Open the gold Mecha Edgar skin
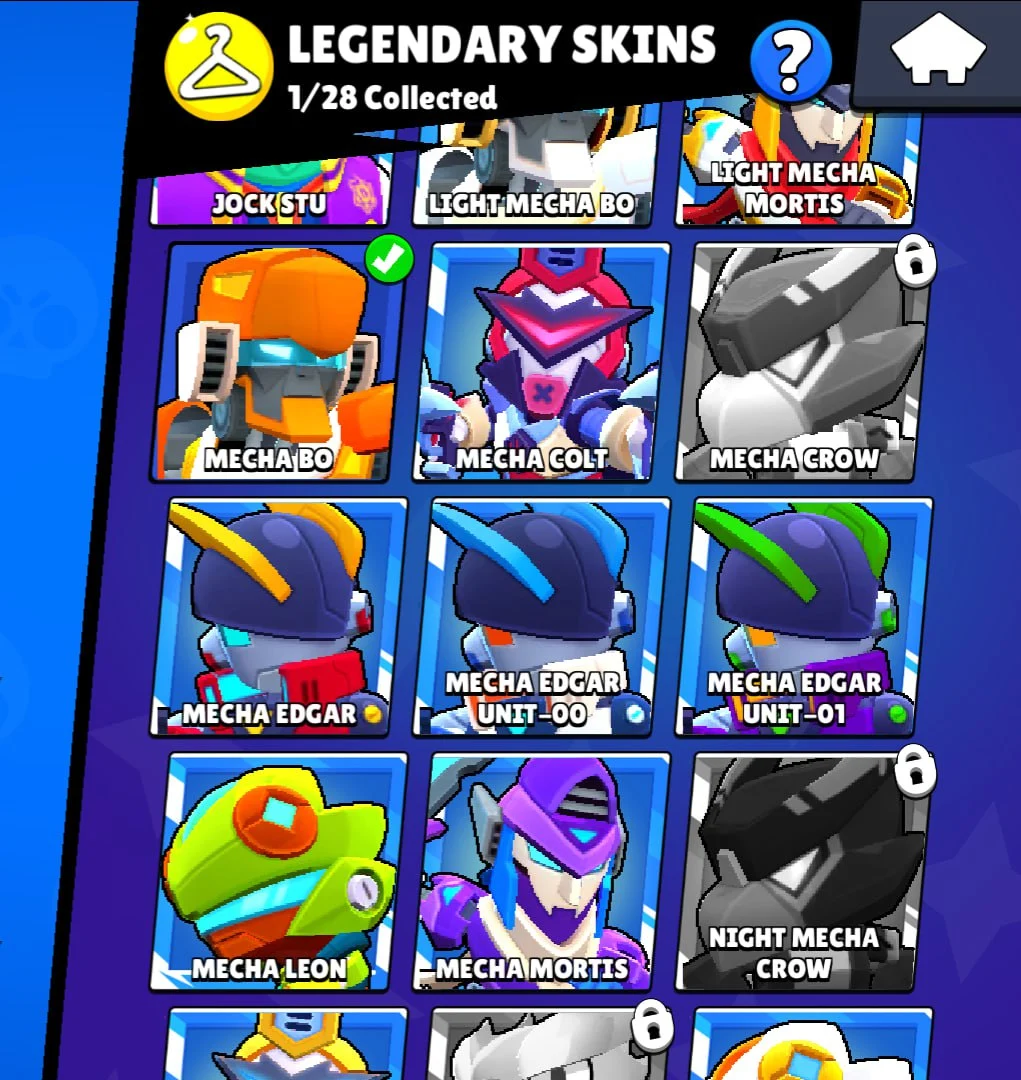This screenshot has width=1021, height=1080. [279, 618]
